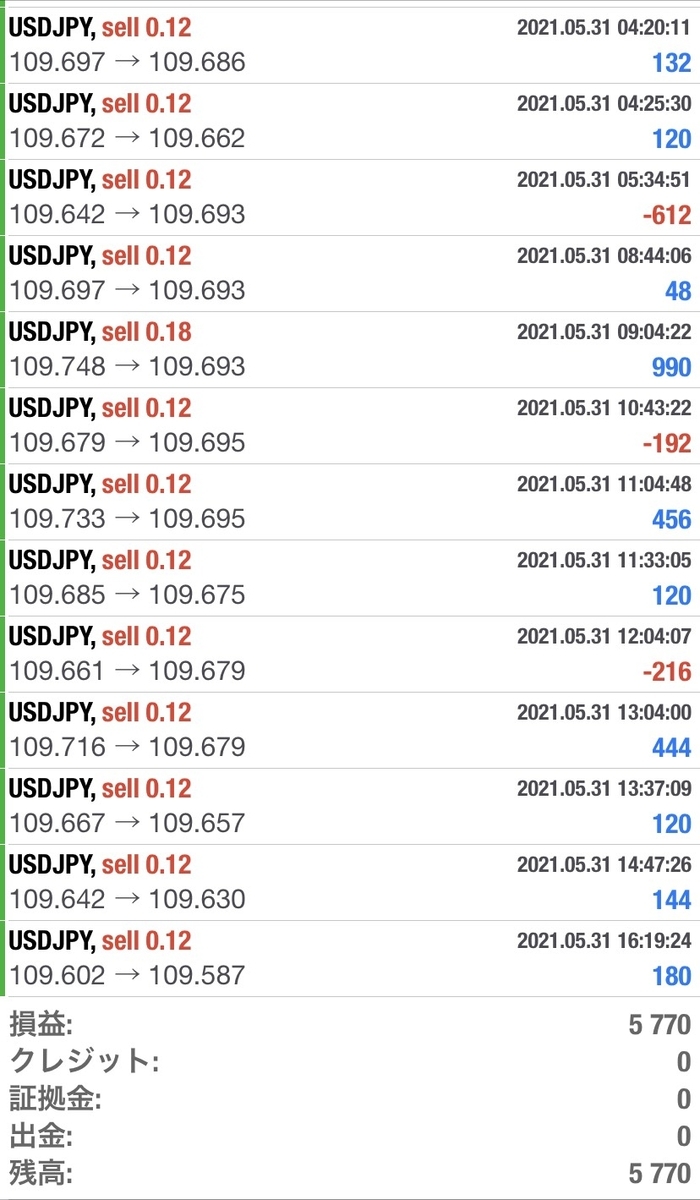Expand the trade closed at 04:25:30
This screenshot has height=1200, width=700.
coord(350,122)
